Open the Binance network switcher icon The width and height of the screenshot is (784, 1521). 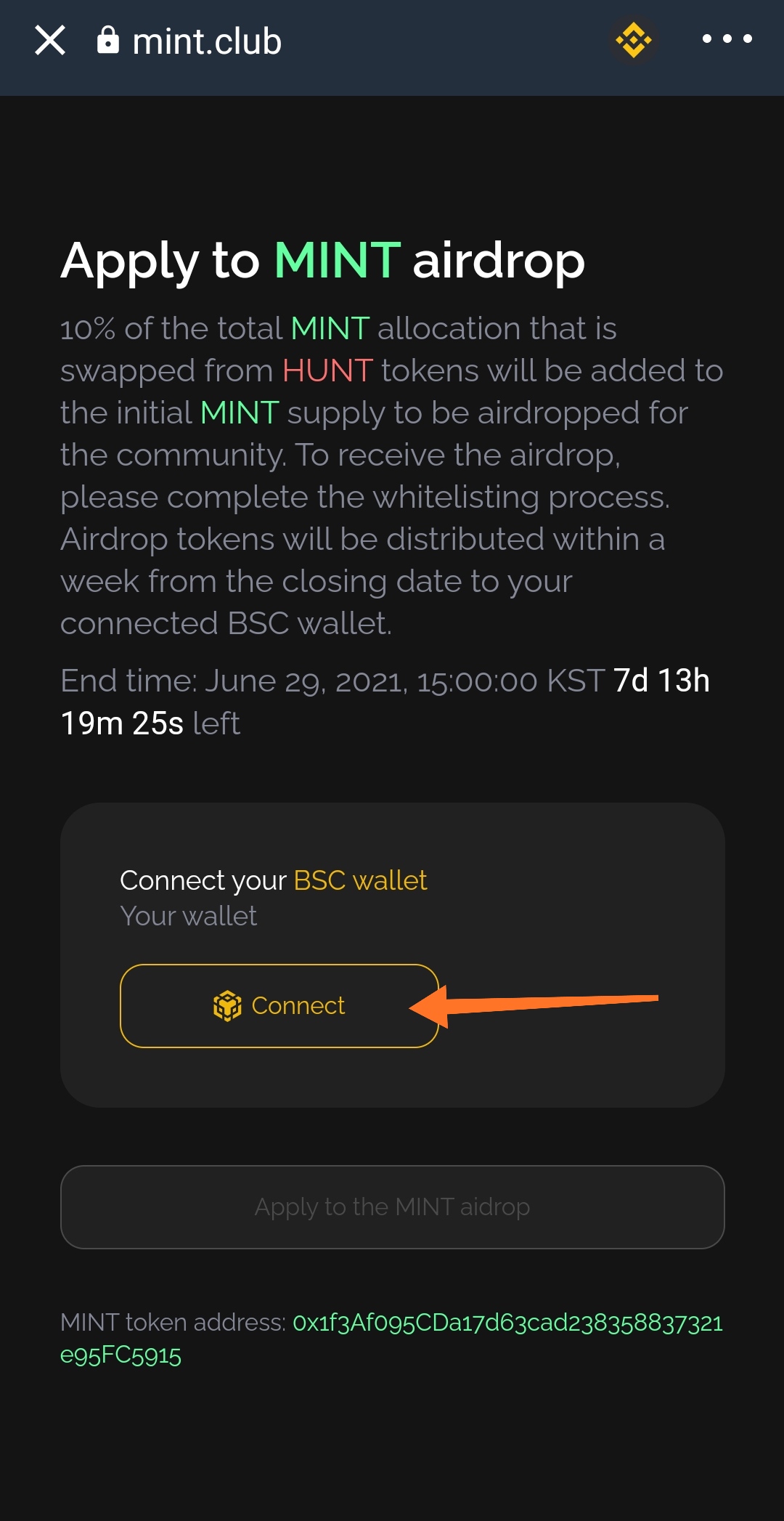(633, 40)
